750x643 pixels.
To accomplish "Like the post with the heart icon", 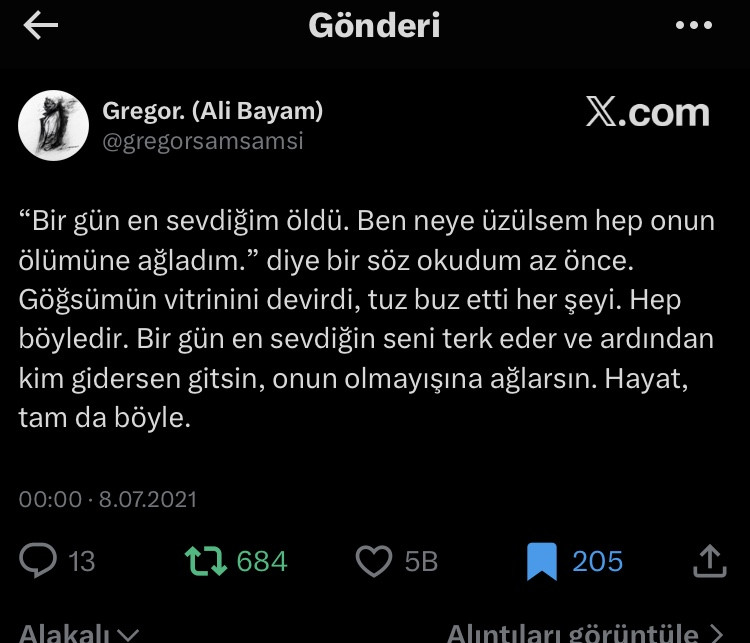I will 374,561.
